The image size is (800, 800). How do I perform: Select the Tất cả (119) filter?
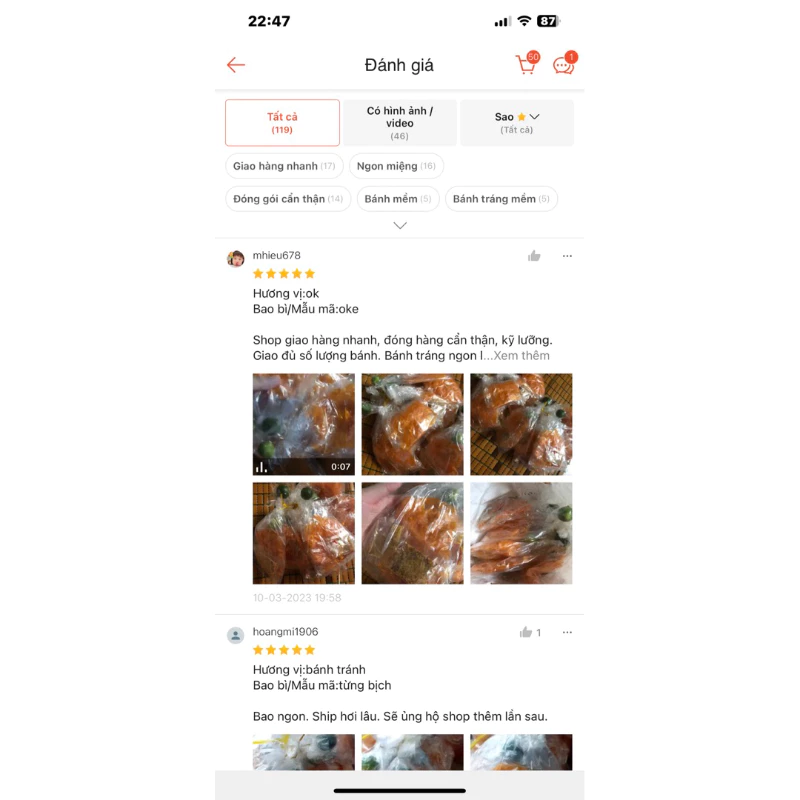282,123
